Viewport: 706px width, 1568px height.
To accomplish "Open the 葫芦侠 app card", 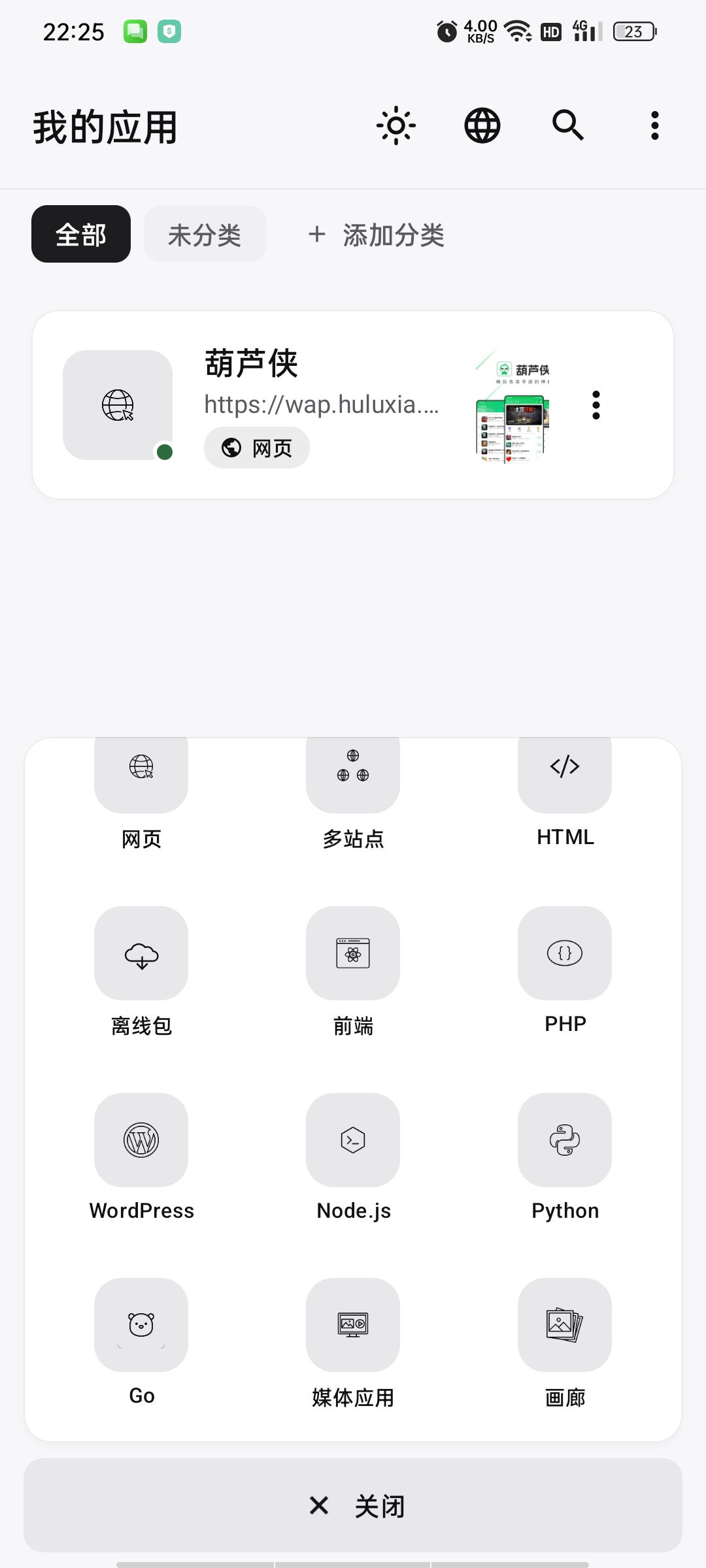I will click(x=353, y=405).
